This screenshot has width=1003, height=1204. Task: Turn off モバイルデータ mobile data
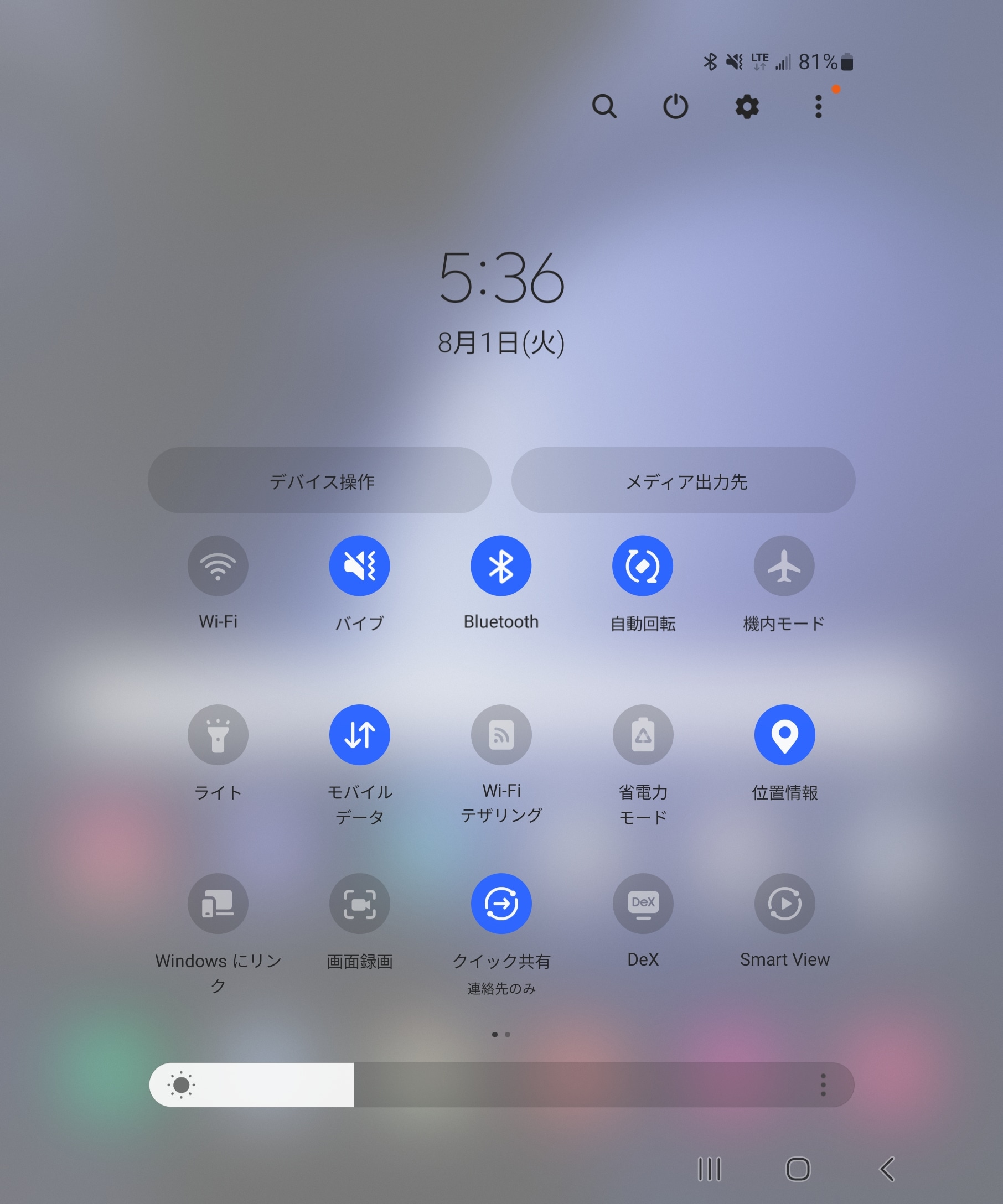pos(360,735)
